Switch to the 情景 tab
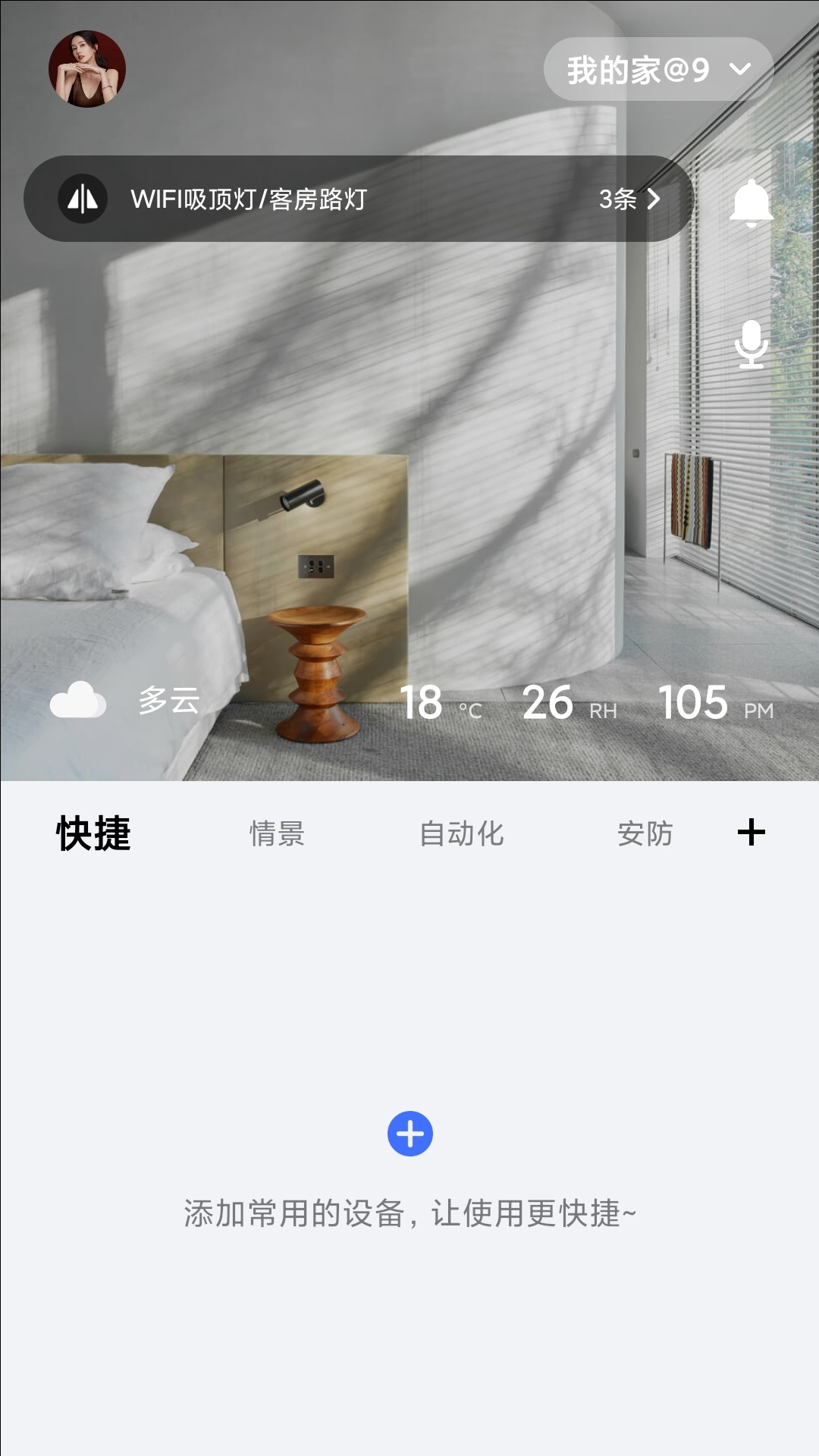 click(x=277, y=833)
